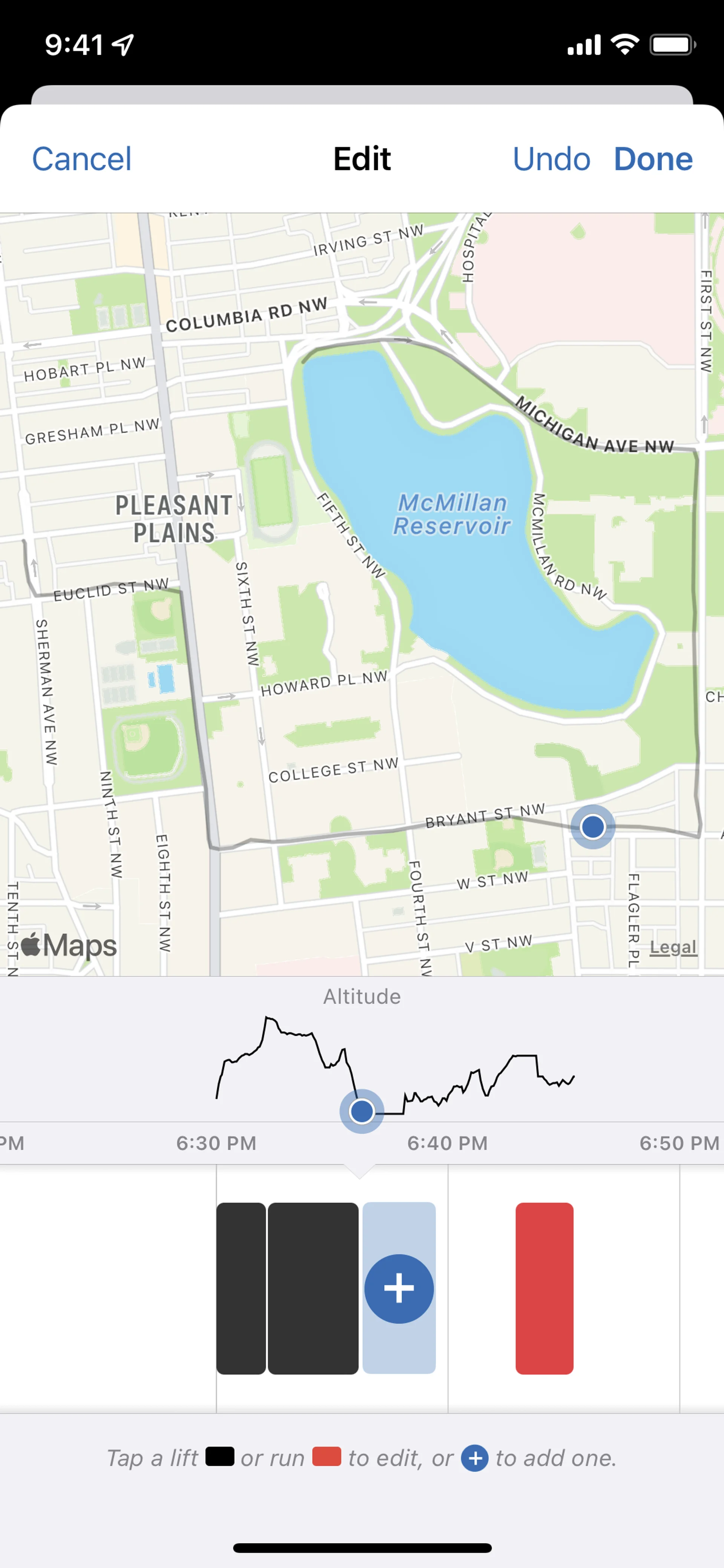Select the red run segment
This screenshot has height=1568, width=724.
[x=544, y=1288]
